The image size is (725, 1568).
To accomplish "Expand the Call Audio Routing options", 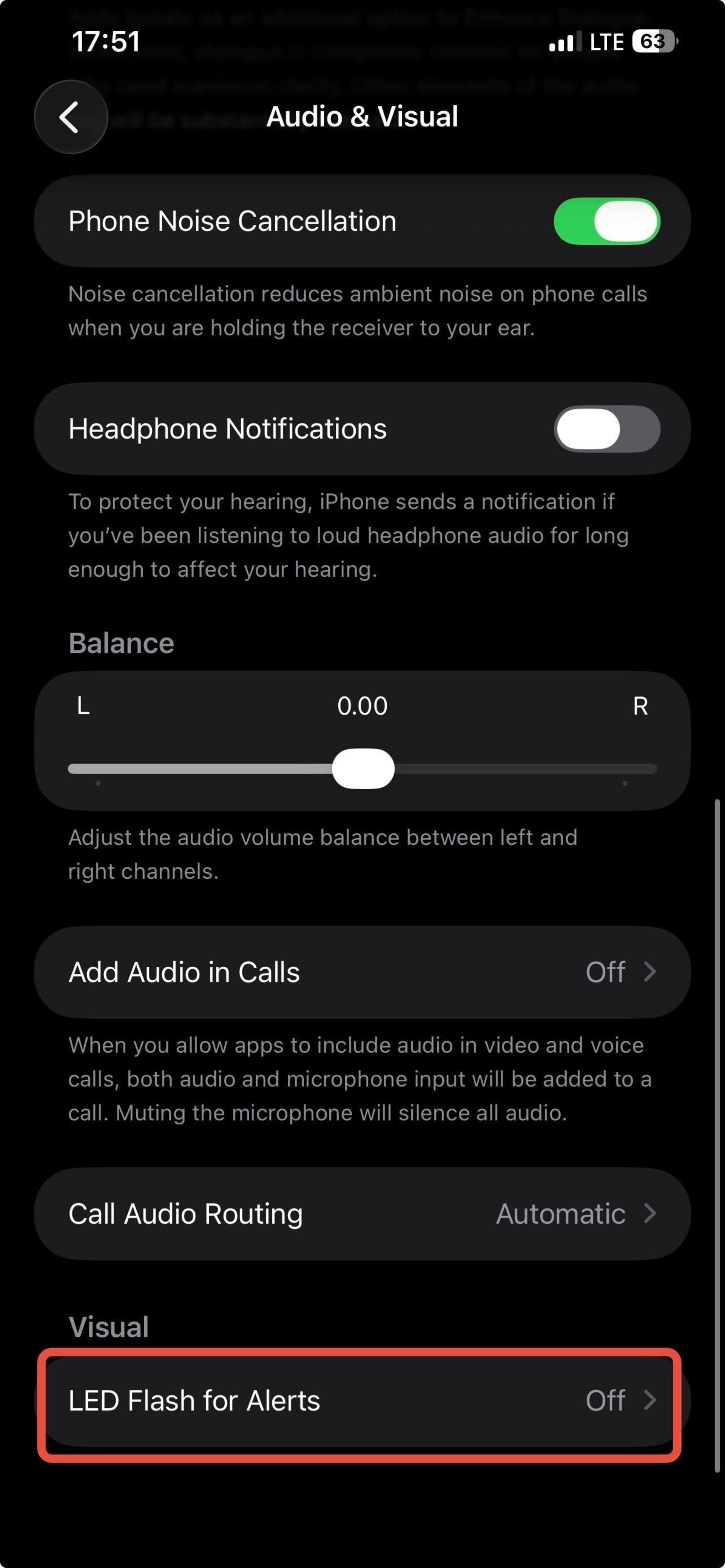I will (x=362, y=1214).
